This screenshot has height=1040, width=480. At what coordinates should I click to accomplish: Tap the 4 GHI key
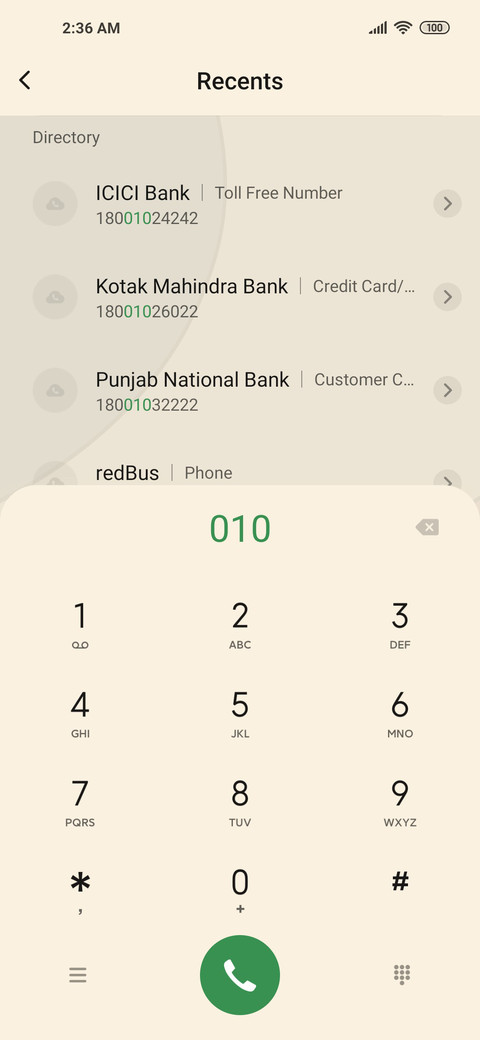[x=80, y=714]
